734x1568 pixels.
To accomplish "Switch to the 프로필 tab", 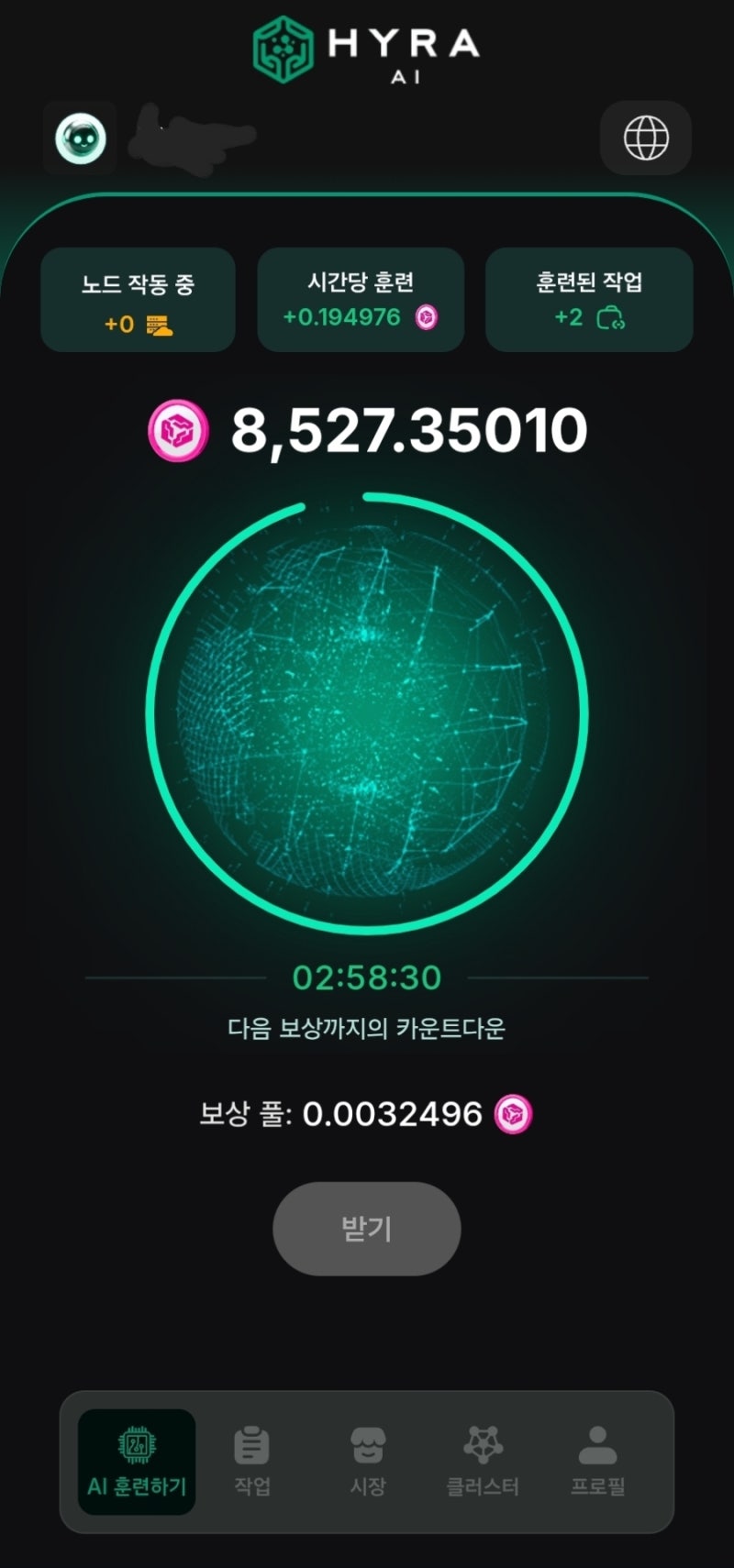I will pos(597,1462).
